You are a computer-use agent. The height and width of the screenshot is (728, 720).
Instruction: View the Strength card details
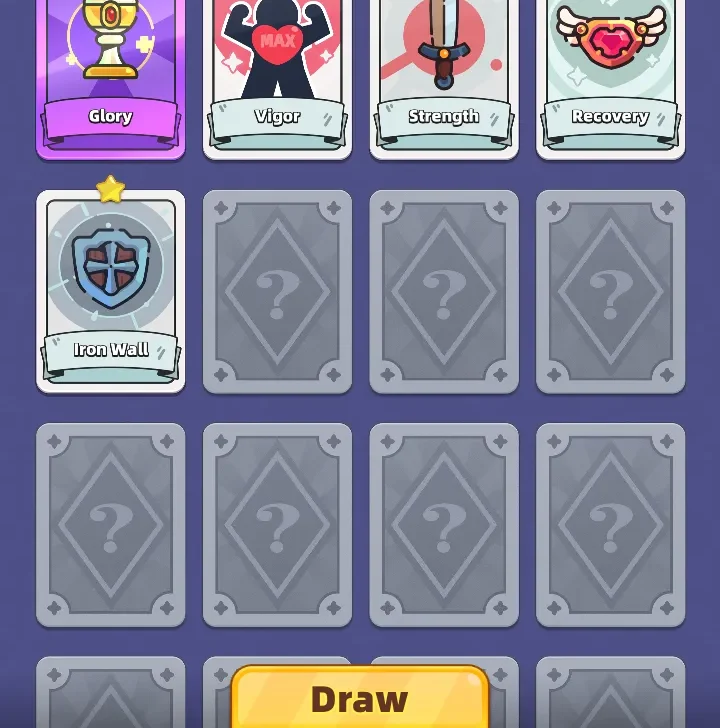pos(444,75)
